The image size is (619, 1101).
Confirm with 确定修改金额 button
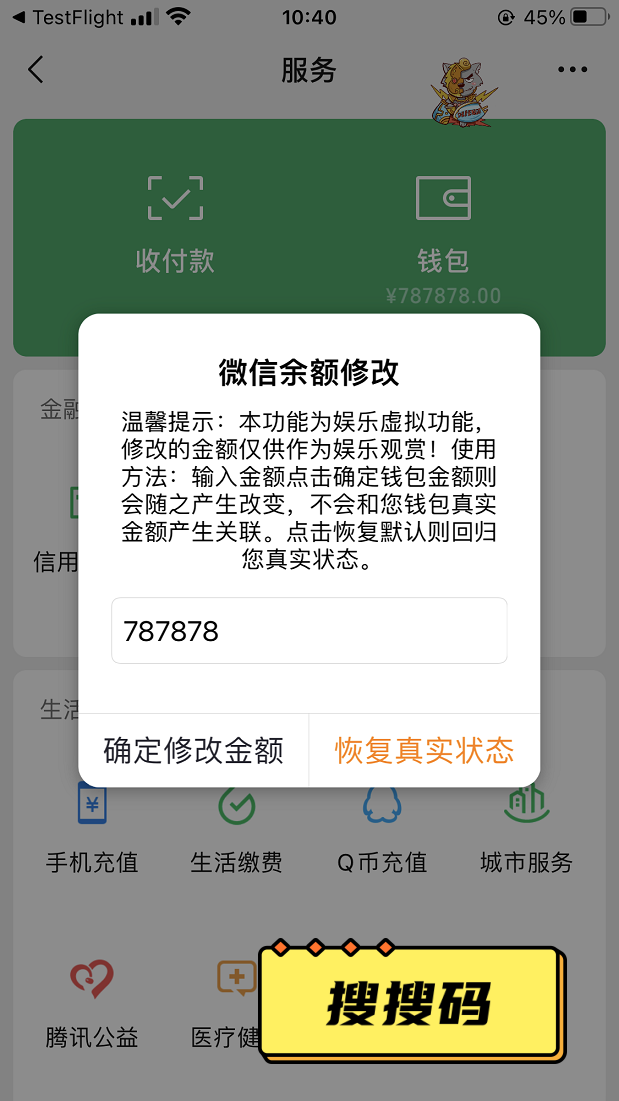coord(193,751)
